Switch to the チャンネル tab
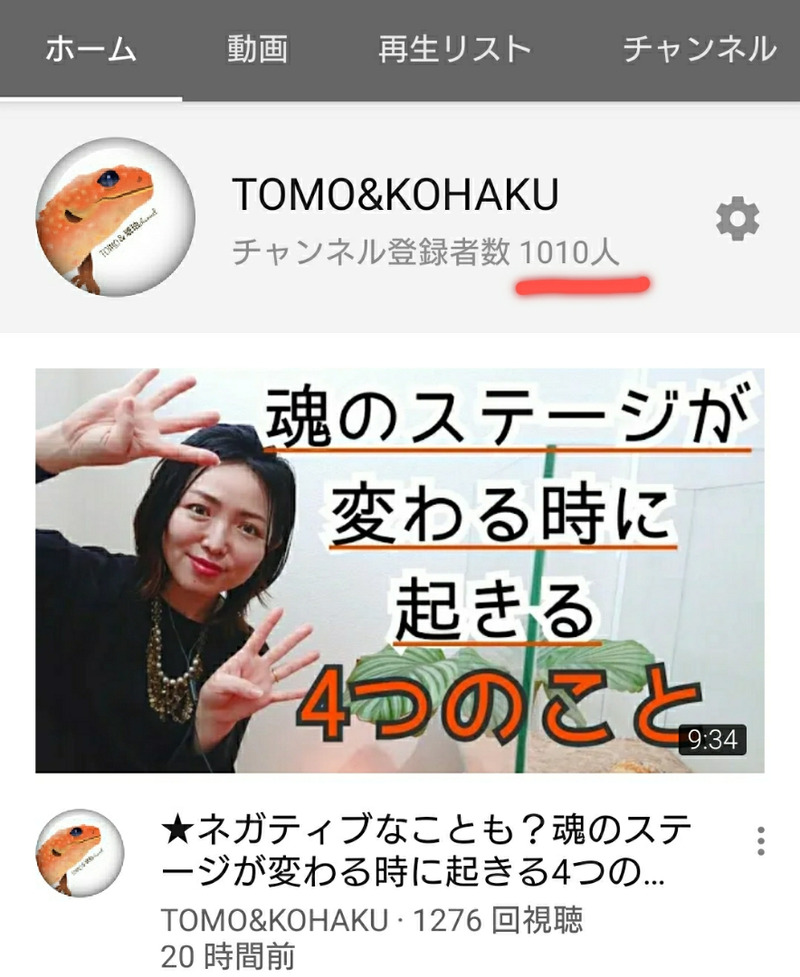 [699, 48]
